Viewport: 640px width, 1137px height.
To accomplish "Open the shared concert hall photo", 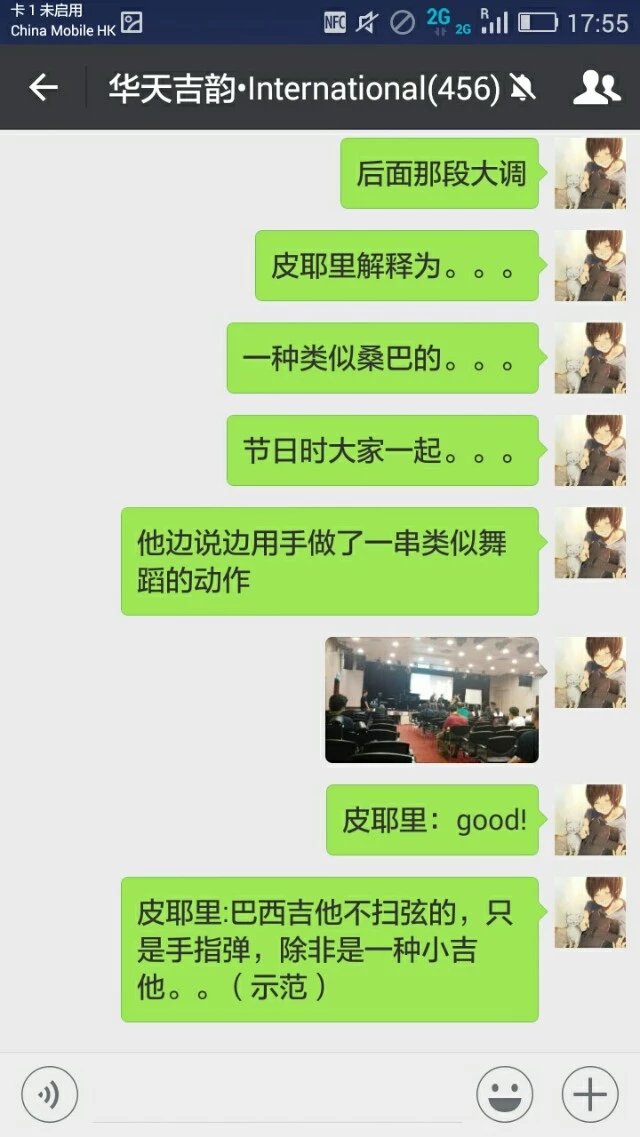I will click(x=432, y=700).
